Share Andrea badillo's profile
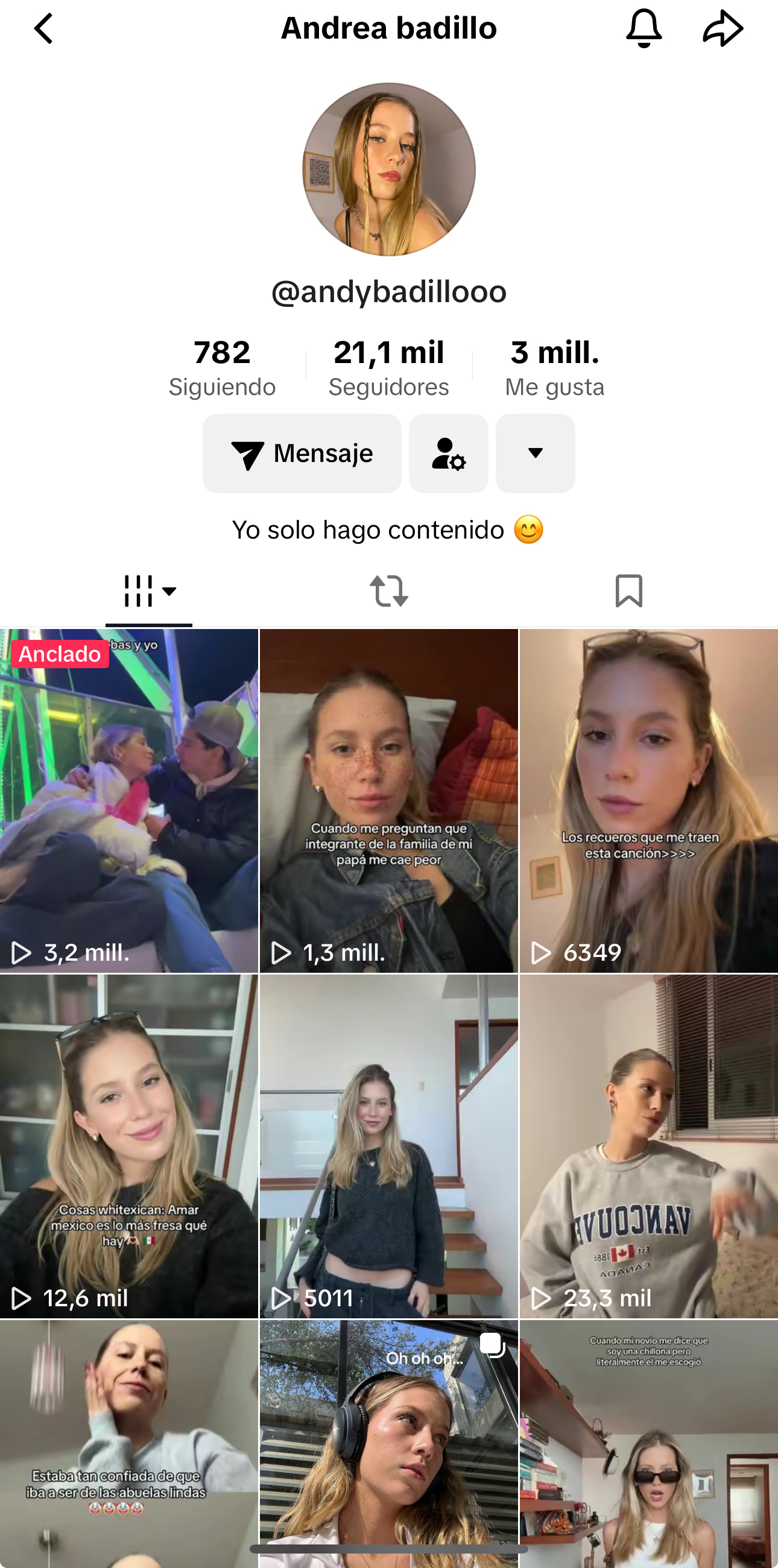778x1568 pixels. pyautogui.click(x=723, y=28)
